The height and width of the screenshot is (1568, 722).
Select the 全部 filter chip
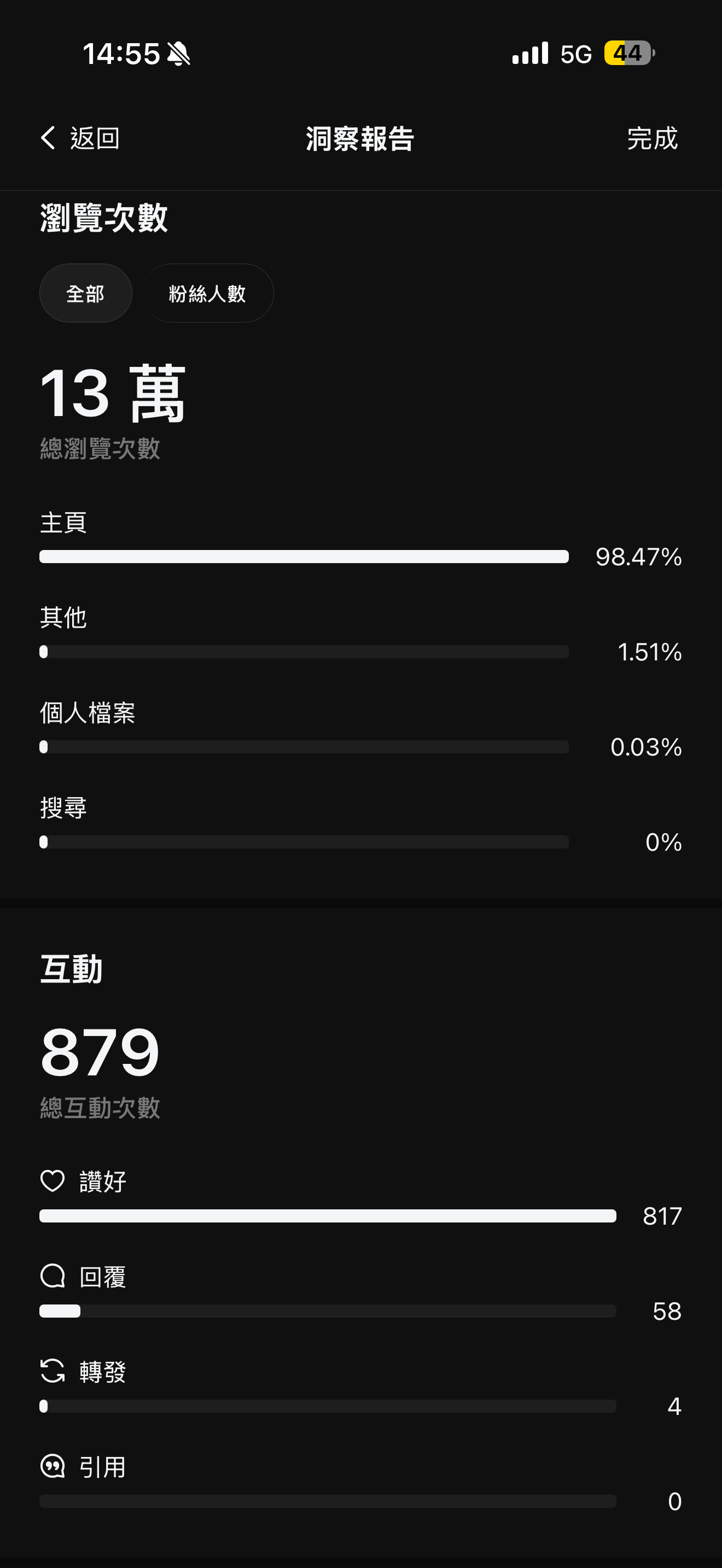[86, 294]
